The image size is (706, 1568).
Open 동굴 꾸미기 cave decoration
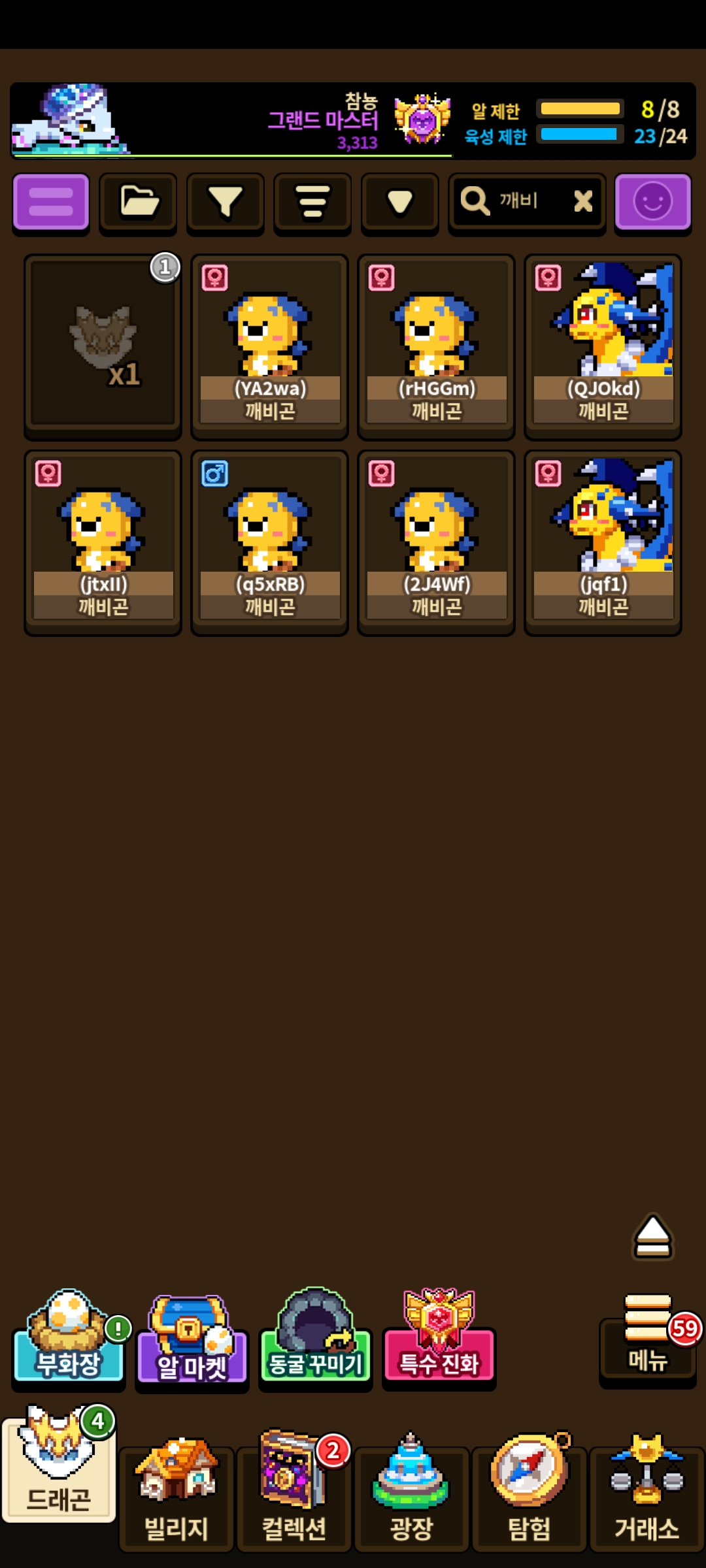(x=316, y=1338)
